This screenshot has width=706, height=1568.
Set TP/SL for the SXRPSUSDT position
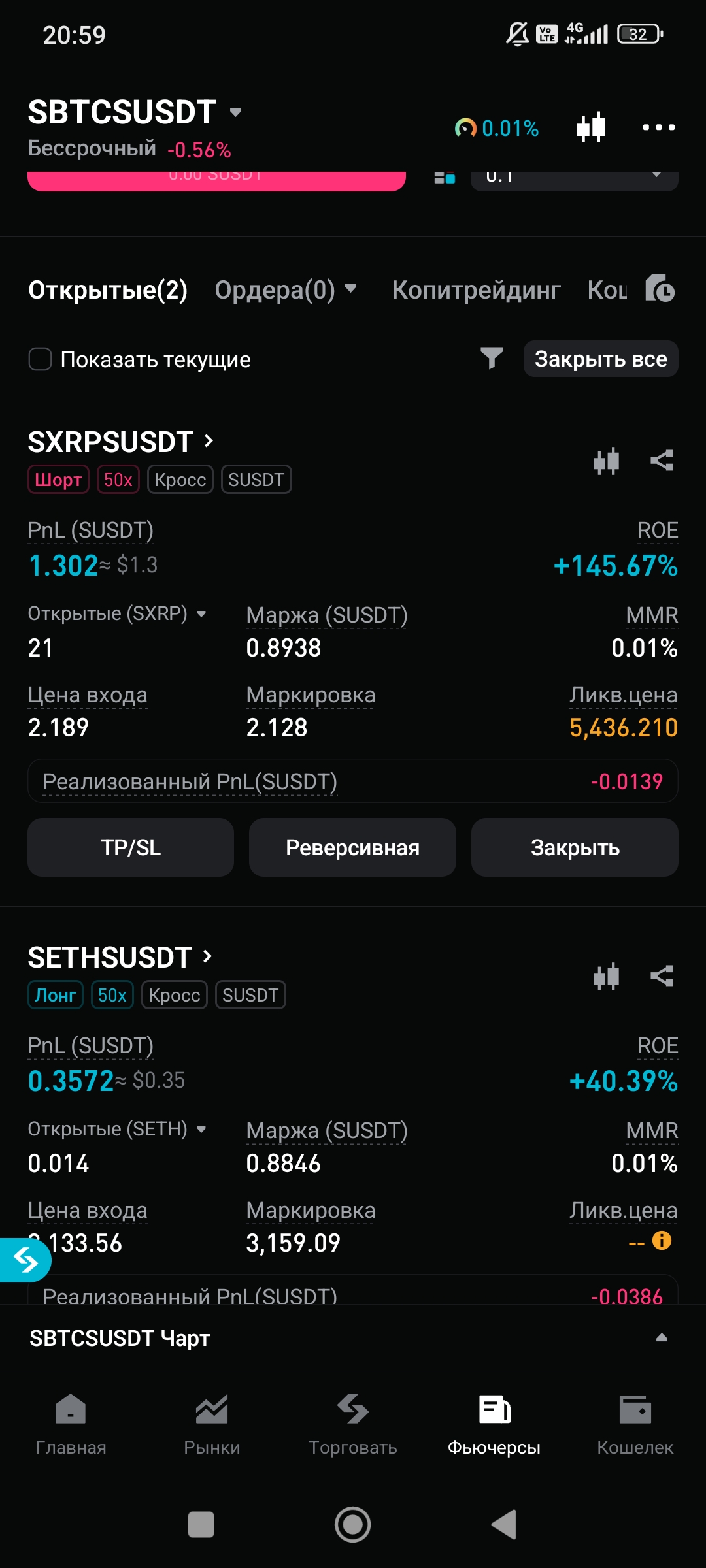click(131, 847)
